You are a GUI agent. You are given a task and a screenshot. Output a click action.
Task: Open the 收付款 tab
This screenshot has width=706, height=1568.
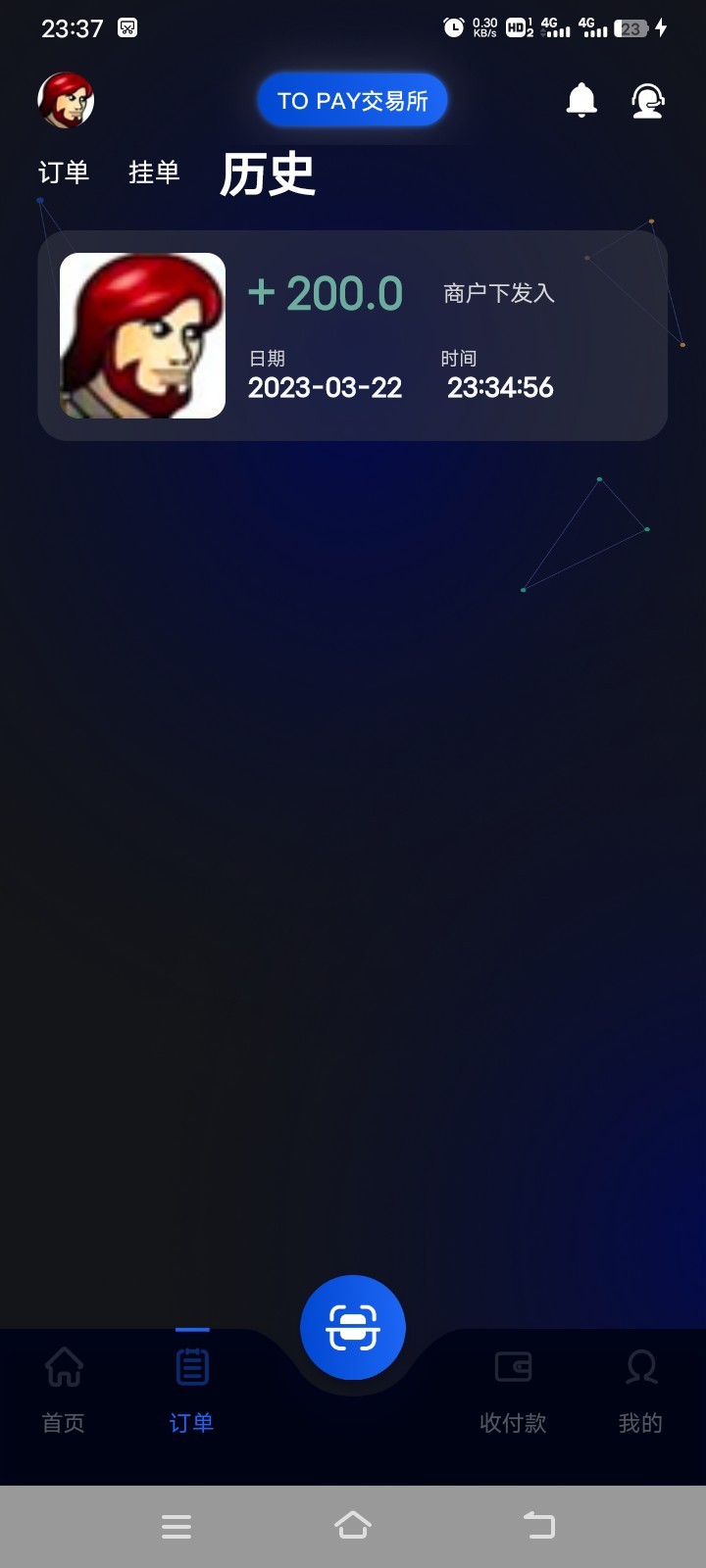point(513,1388)
